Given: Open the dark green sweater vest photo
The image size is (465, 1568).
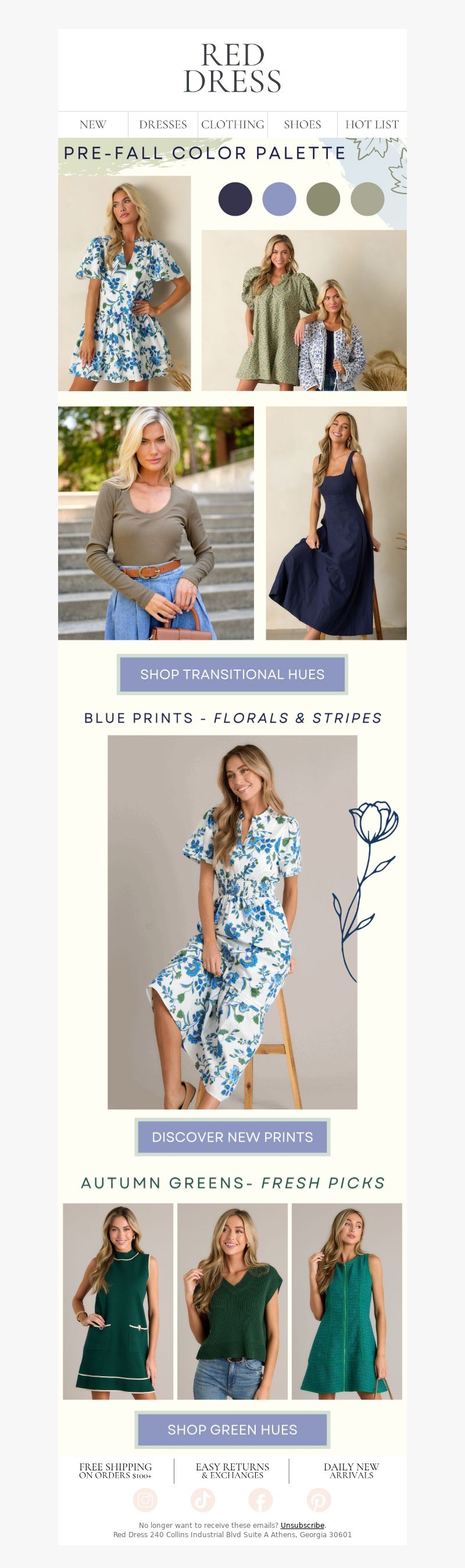Looking at the screenshot, I should (233, 1301).
